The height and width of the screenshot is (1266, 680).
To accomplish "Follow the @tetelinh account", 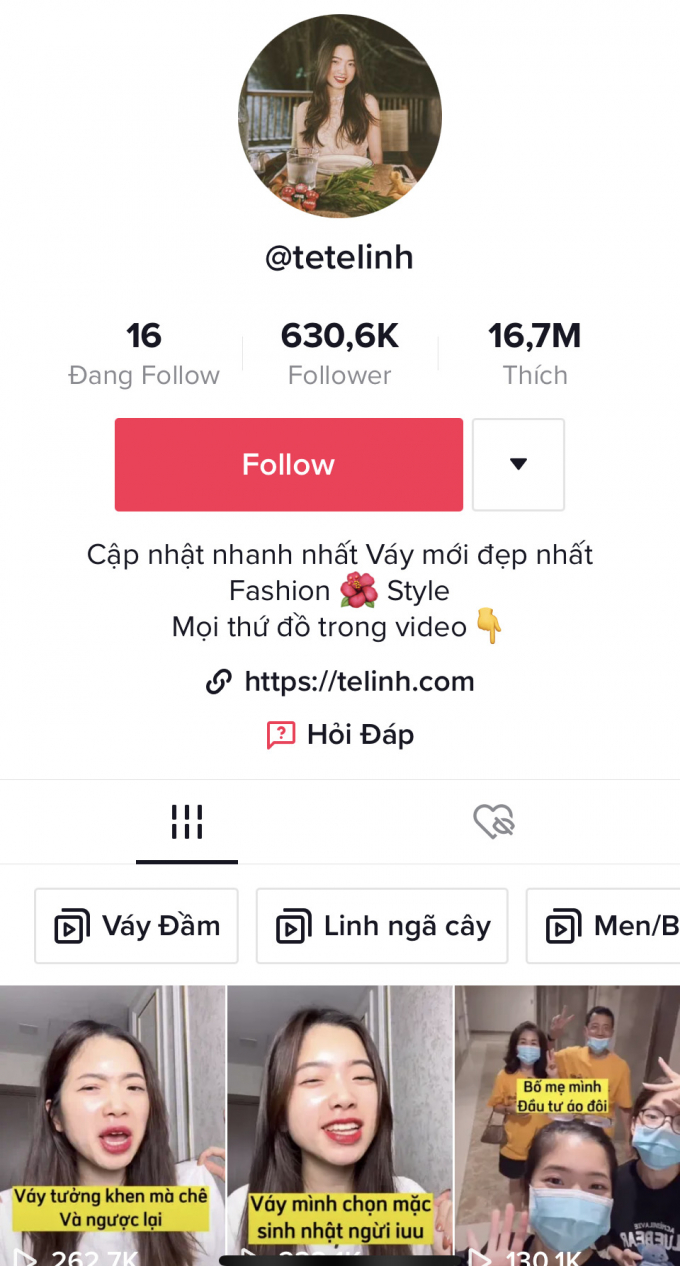I will (x=288, y=465).
